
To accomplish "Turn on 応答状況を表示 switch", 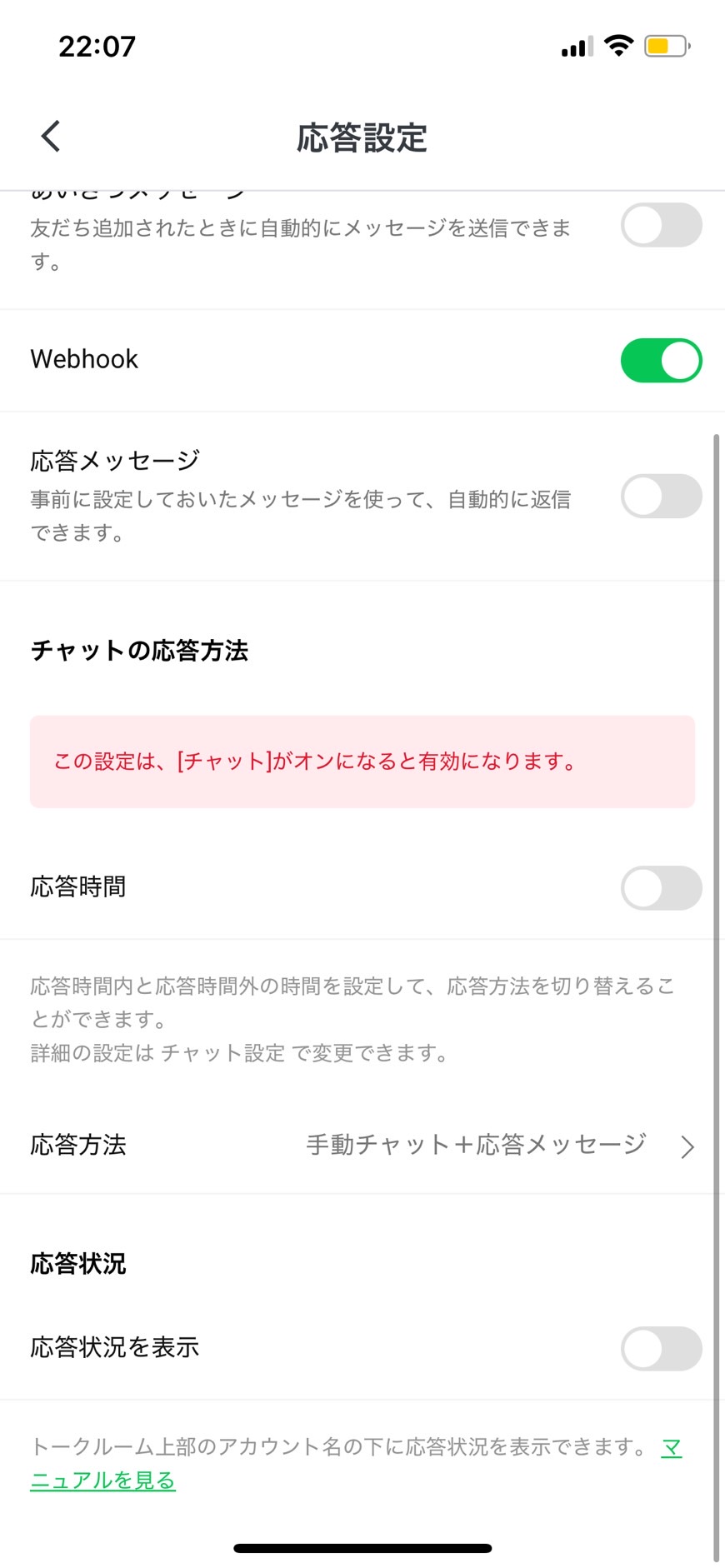I will tap(661, 1349).
